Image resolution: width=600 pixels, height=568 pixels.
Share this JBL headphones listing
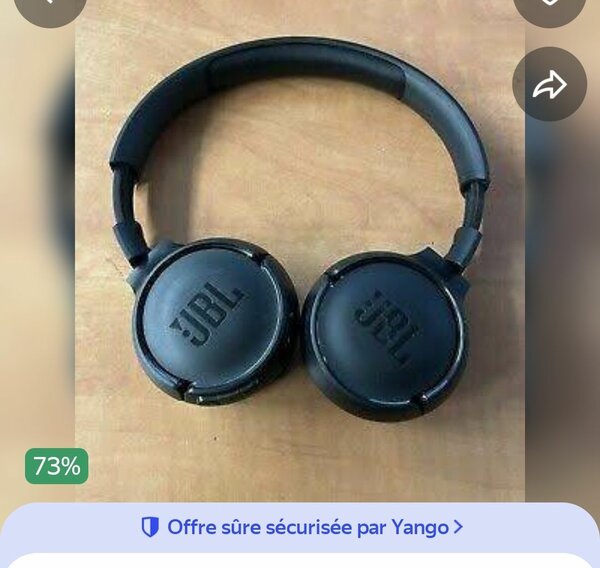click(x=549, y=85)
